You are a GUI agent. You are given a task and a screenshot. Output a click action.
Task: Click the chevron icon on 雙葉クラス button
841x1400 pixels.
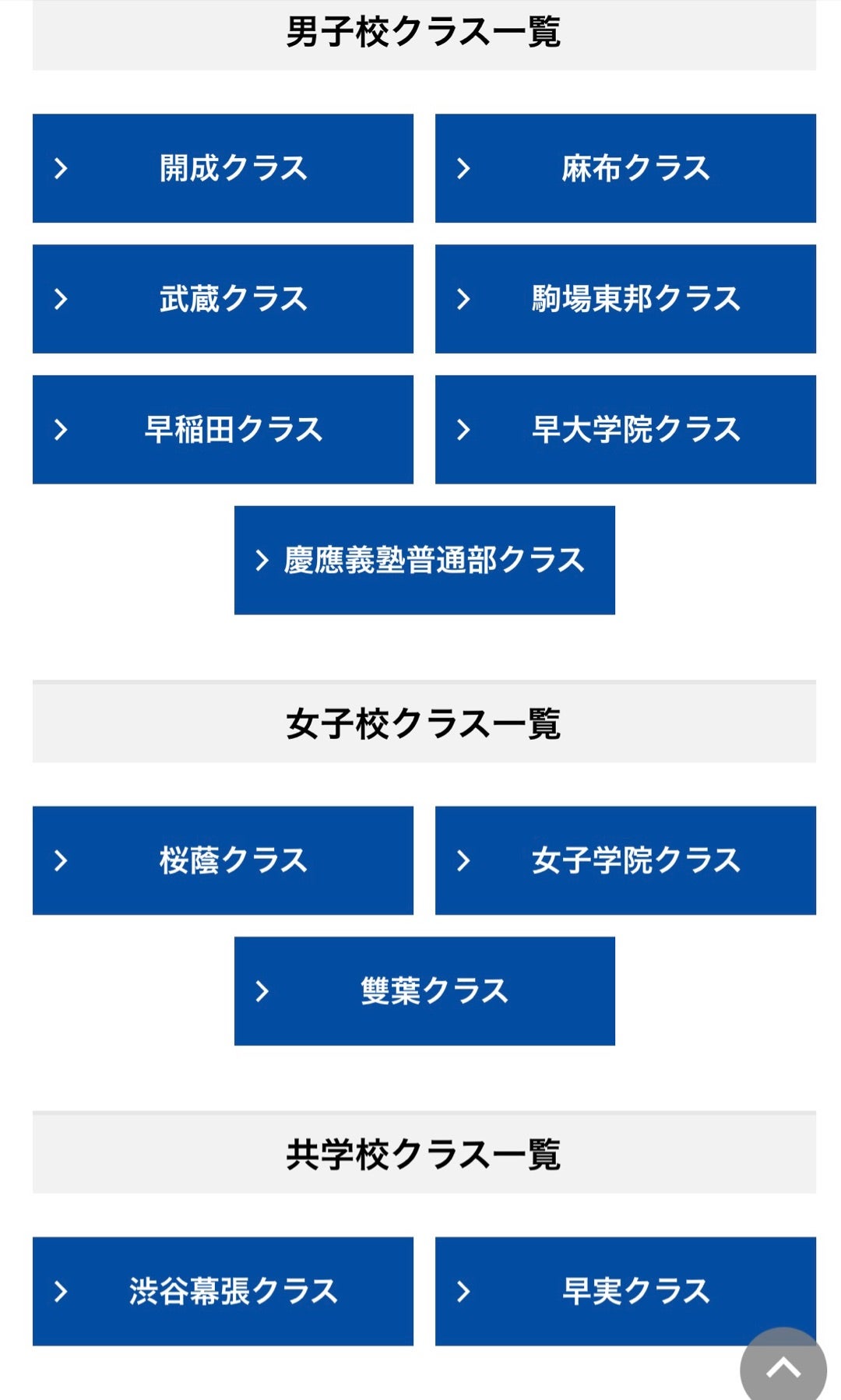(x=262, y=991)
